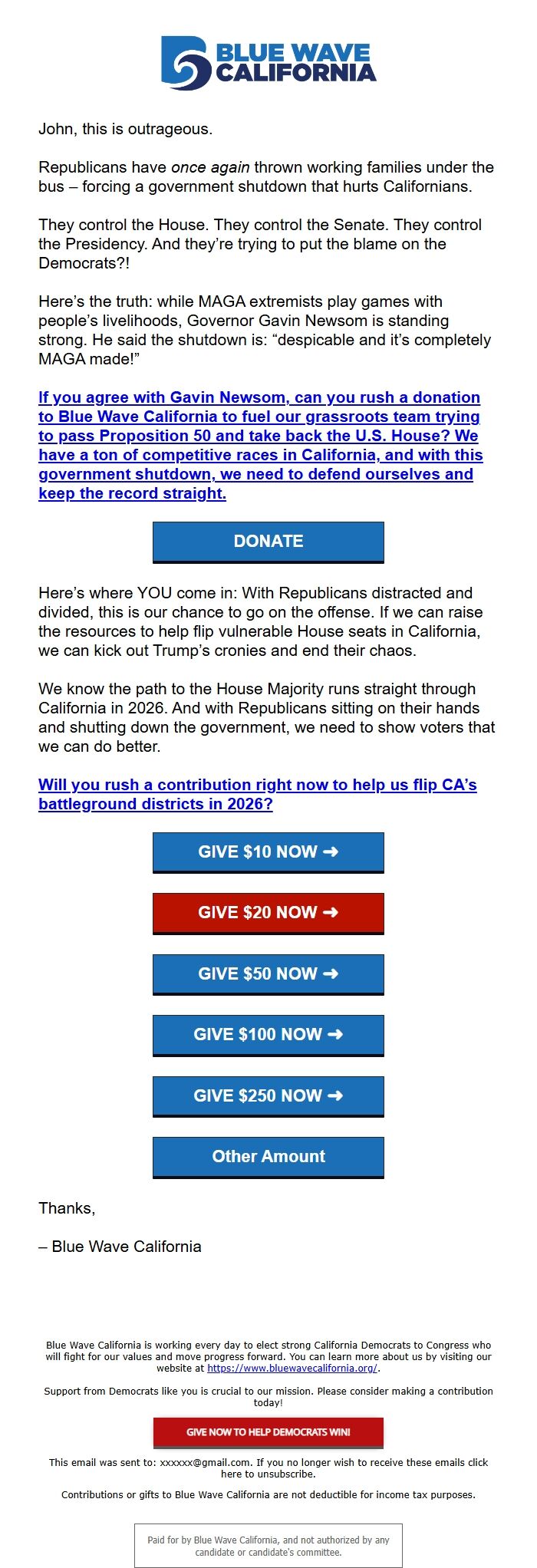Open the 'If you agree with Gavin Newsom' link
The width and height of the screenshot is (537, 1568).
[x=259, y=445]
